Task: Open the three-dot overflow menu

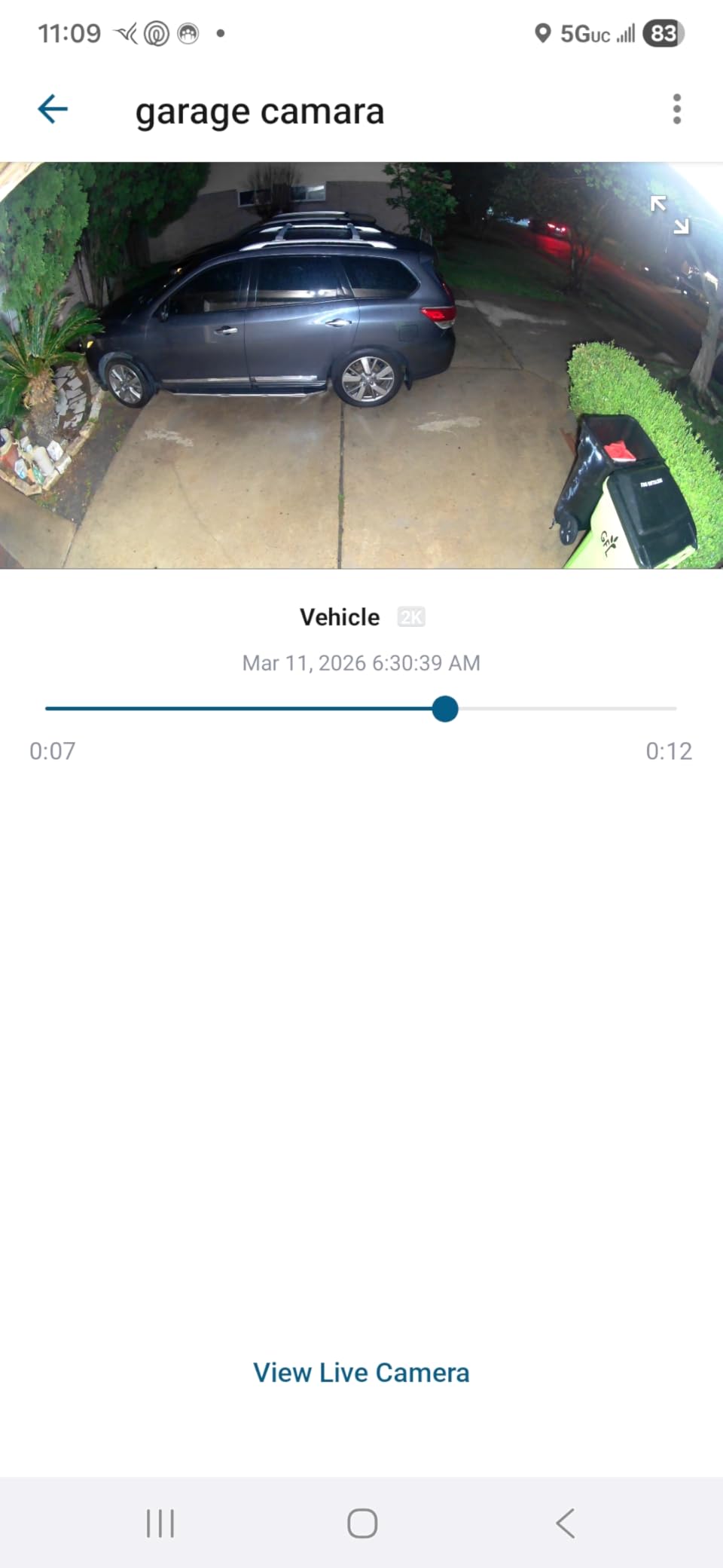Action: click(x=676, y=110)
